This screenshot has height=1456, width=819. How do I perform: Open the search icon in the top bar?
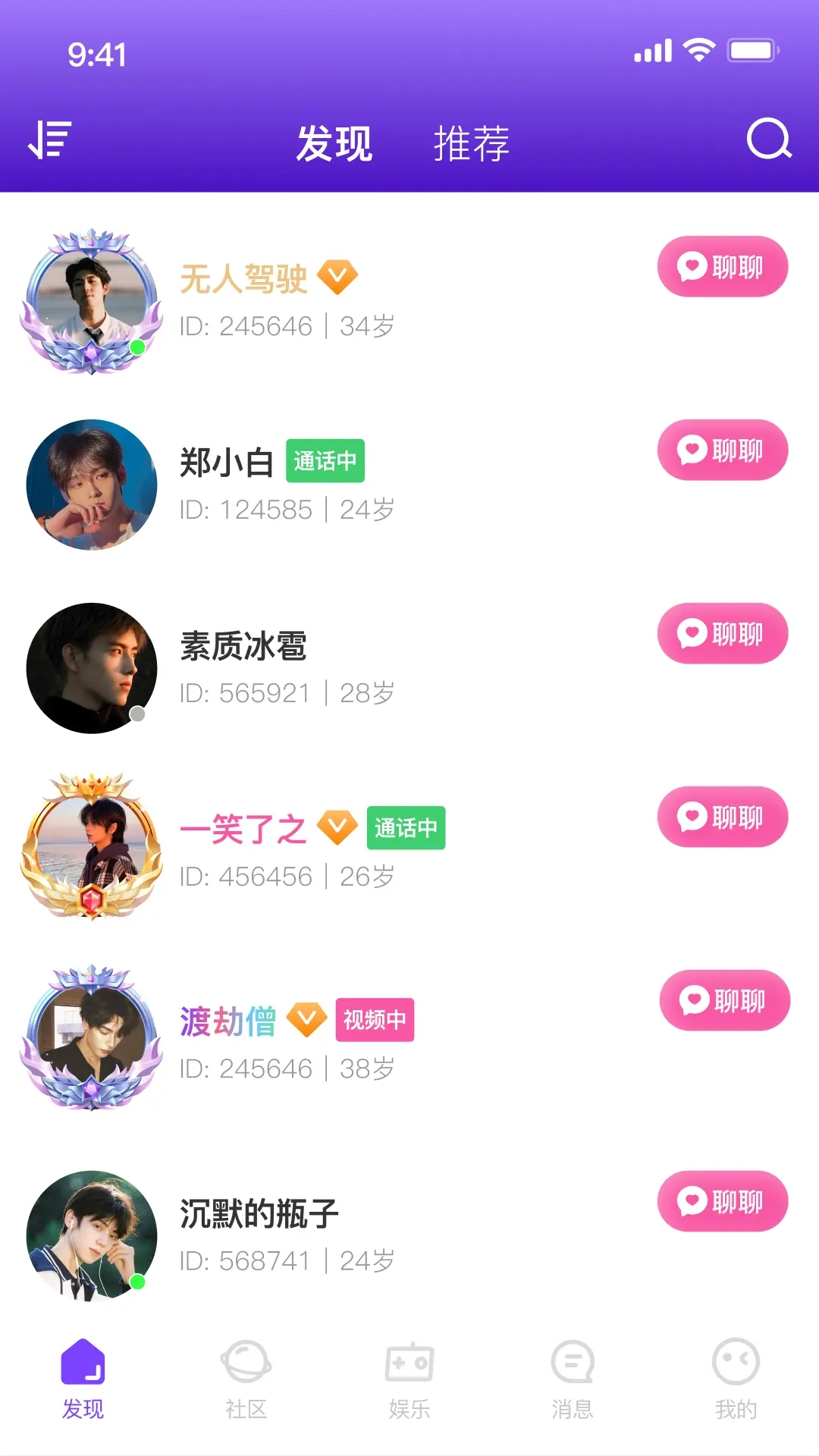click(x=767, y=140)
